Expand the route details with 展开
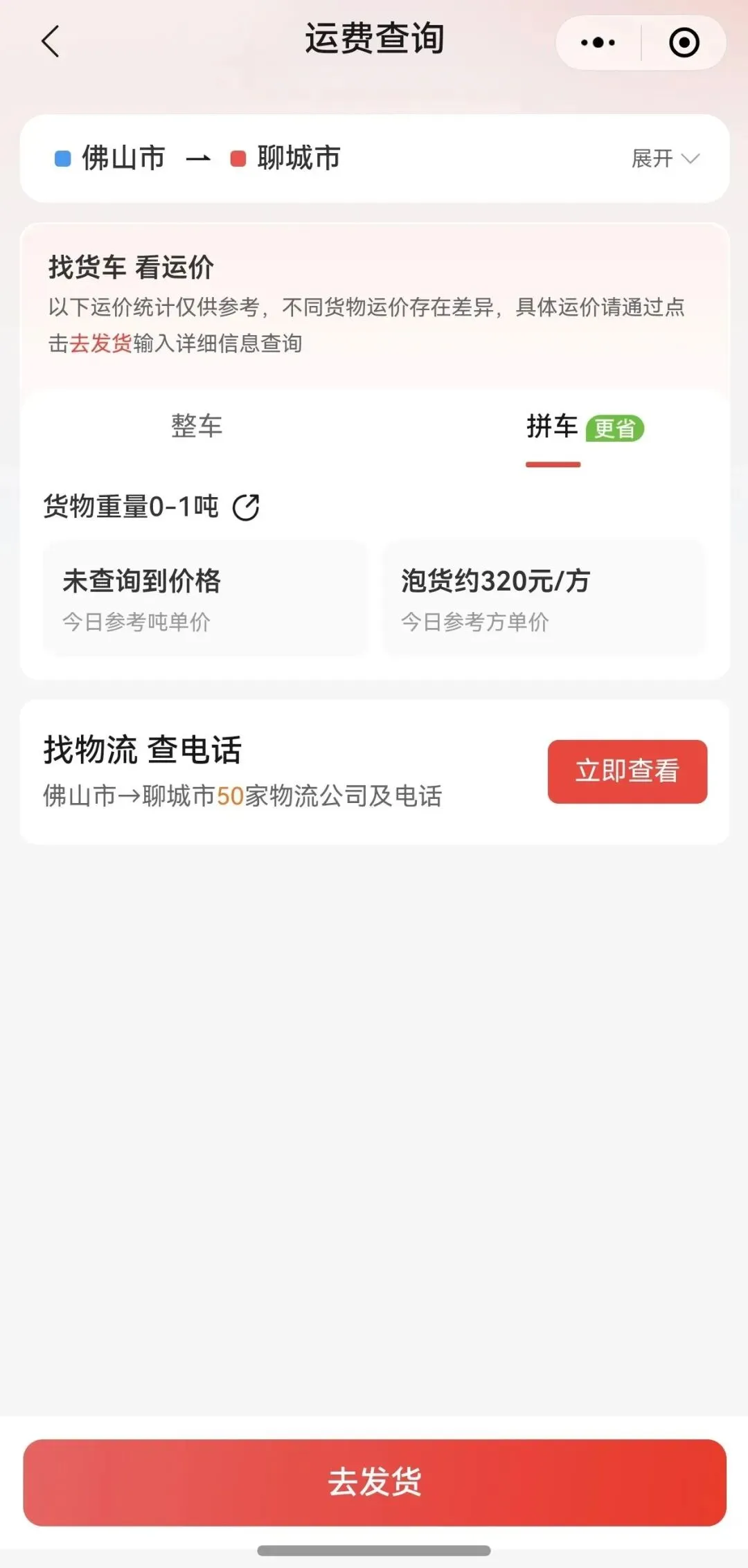The width and height of the screenshot is (748, 1568). [665, 159]
